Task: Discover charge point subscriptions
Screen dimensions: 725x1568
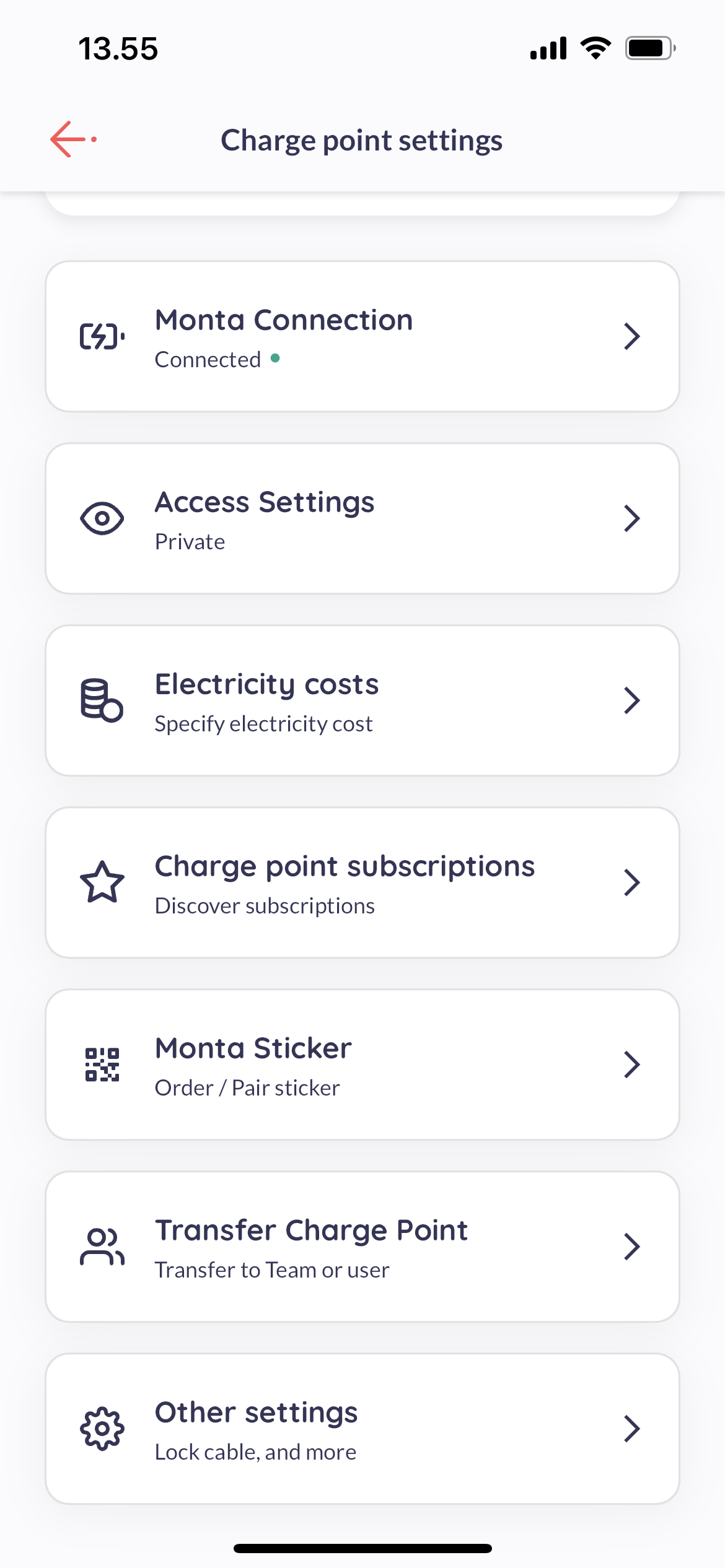Action: (x=362, y=882)
